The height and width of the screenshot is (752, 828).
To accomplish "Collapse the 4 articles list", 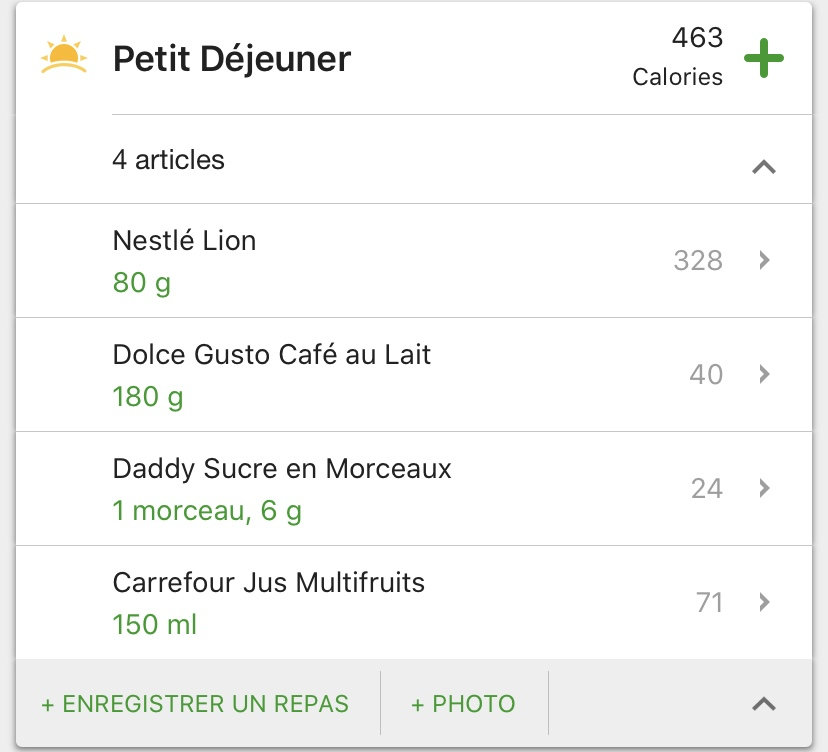I will pos(763,167).
